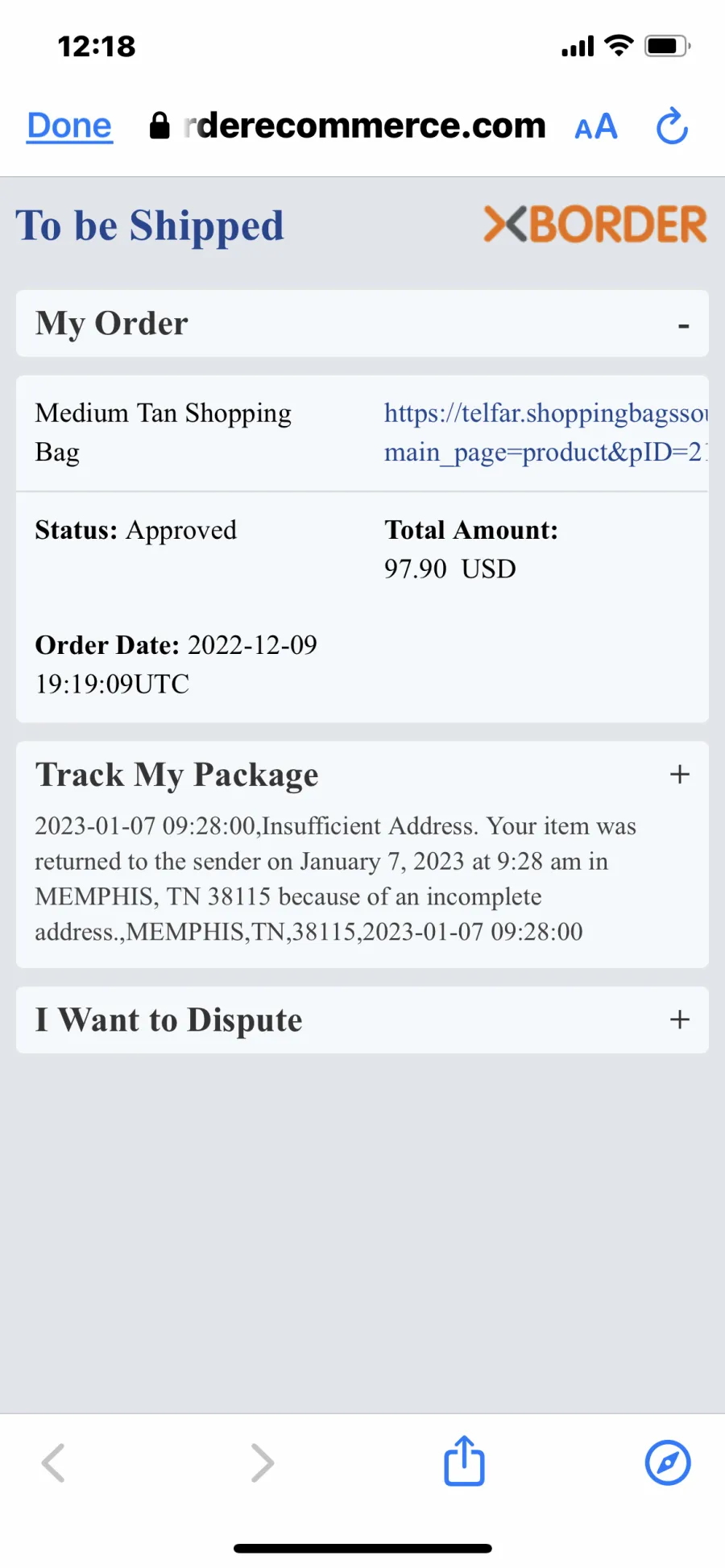This screenshot has width=725, height=1568.
Task: Go back to the previous page
Action: point(53,1463)
